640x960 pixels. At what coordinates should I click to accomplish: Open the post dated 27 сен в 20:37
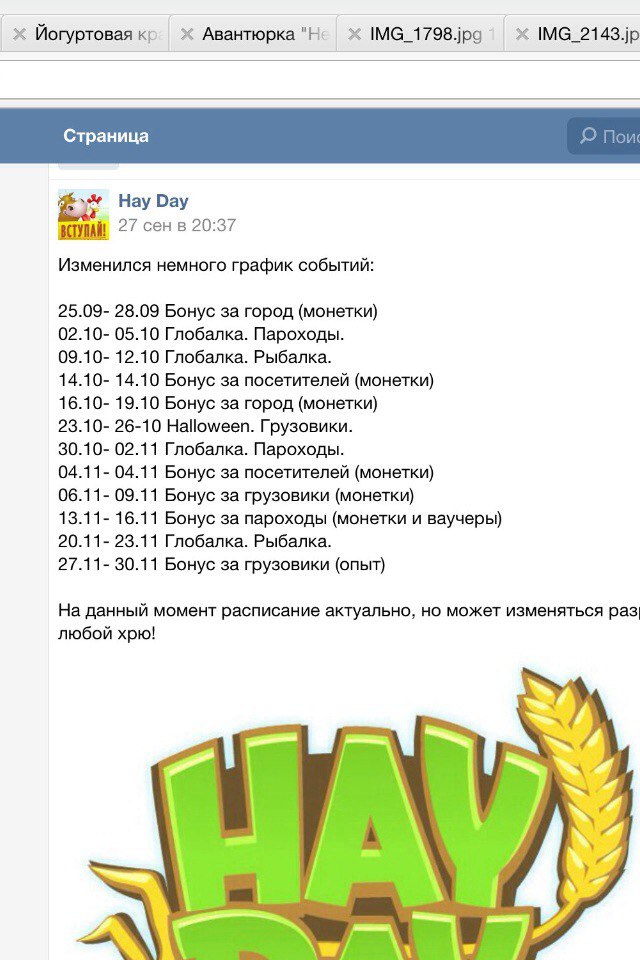pyautogui.click(x=177, y=225)
